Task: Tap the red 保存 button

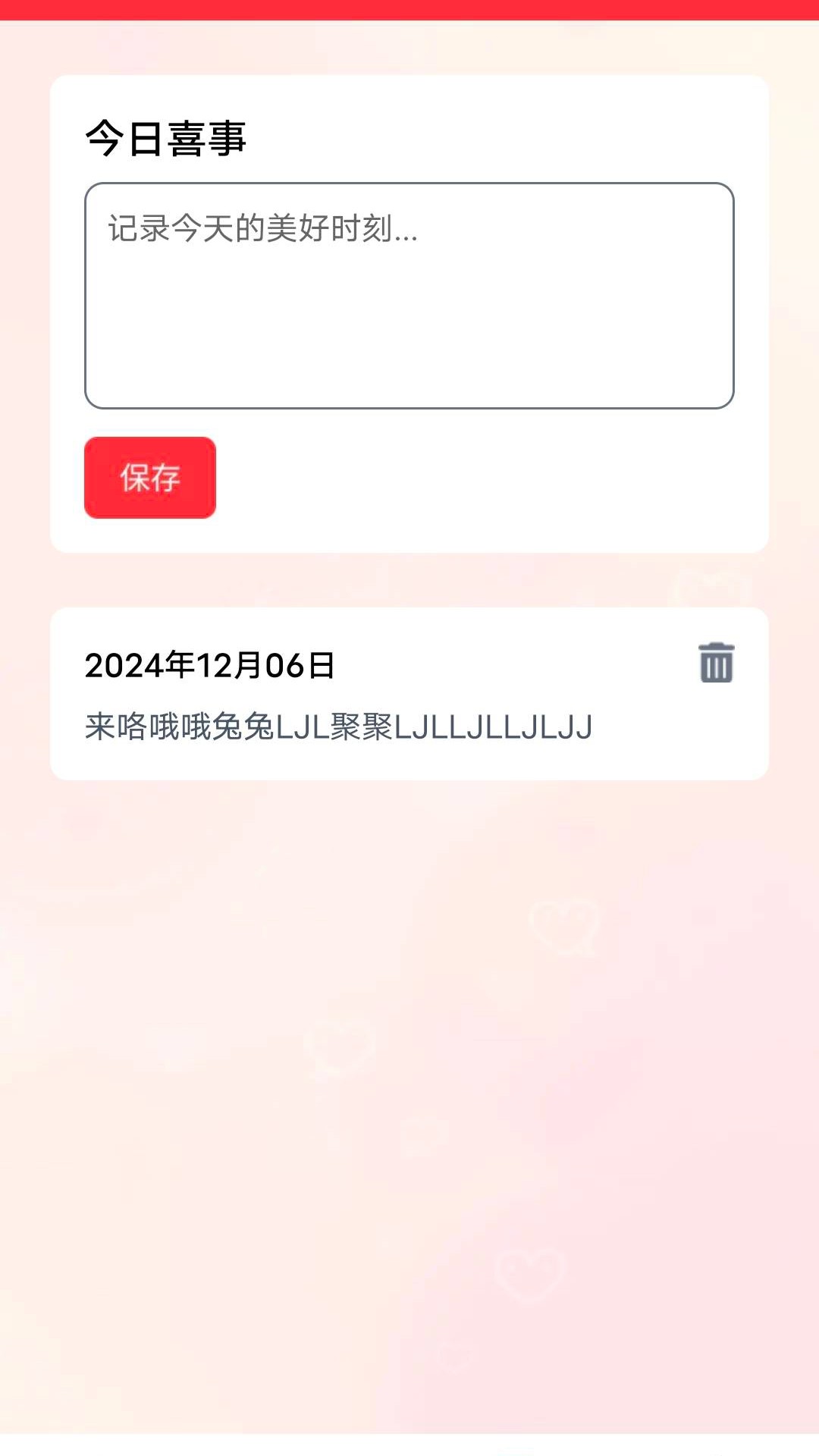Action: [x=150, y=478]
